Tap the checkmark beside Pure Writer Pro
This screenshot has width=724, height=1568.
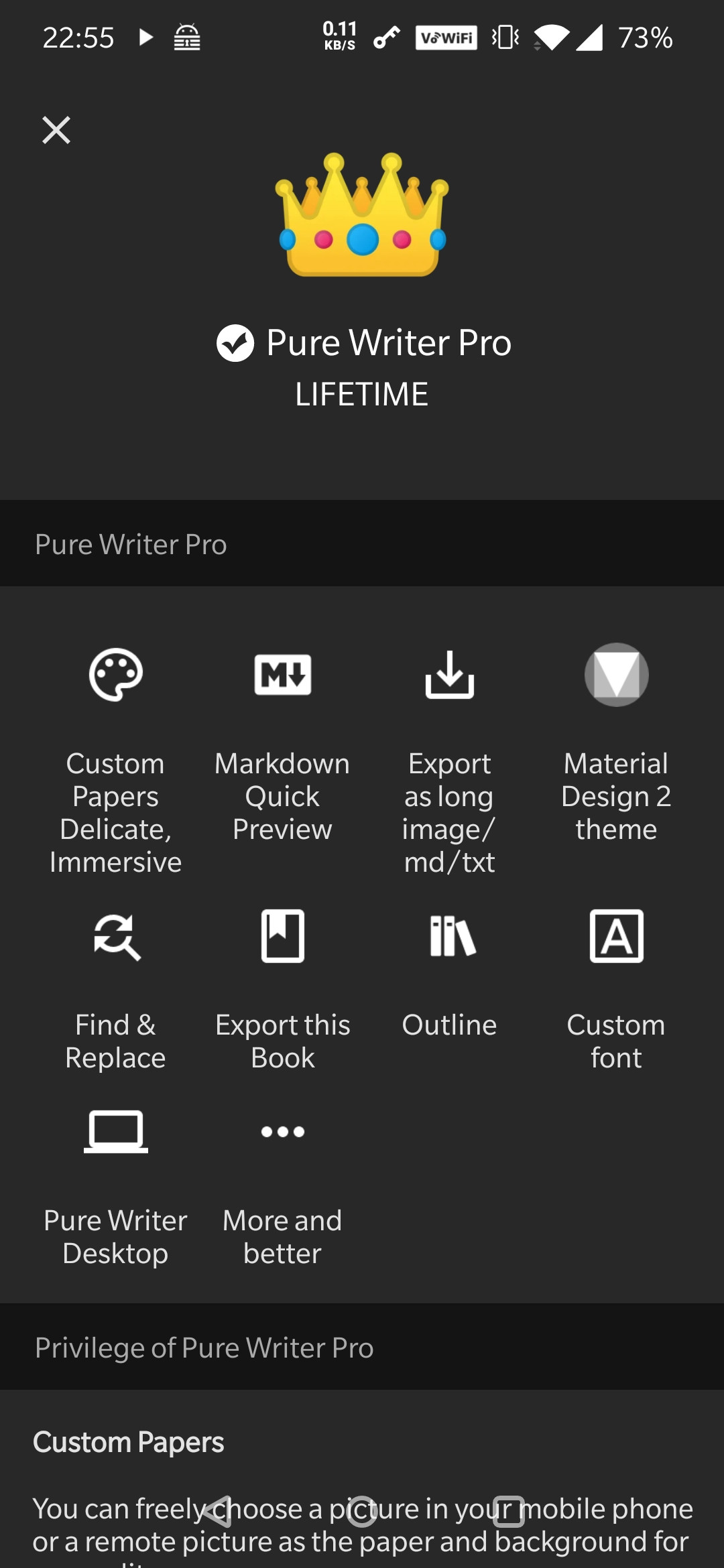tap(235, 342)
